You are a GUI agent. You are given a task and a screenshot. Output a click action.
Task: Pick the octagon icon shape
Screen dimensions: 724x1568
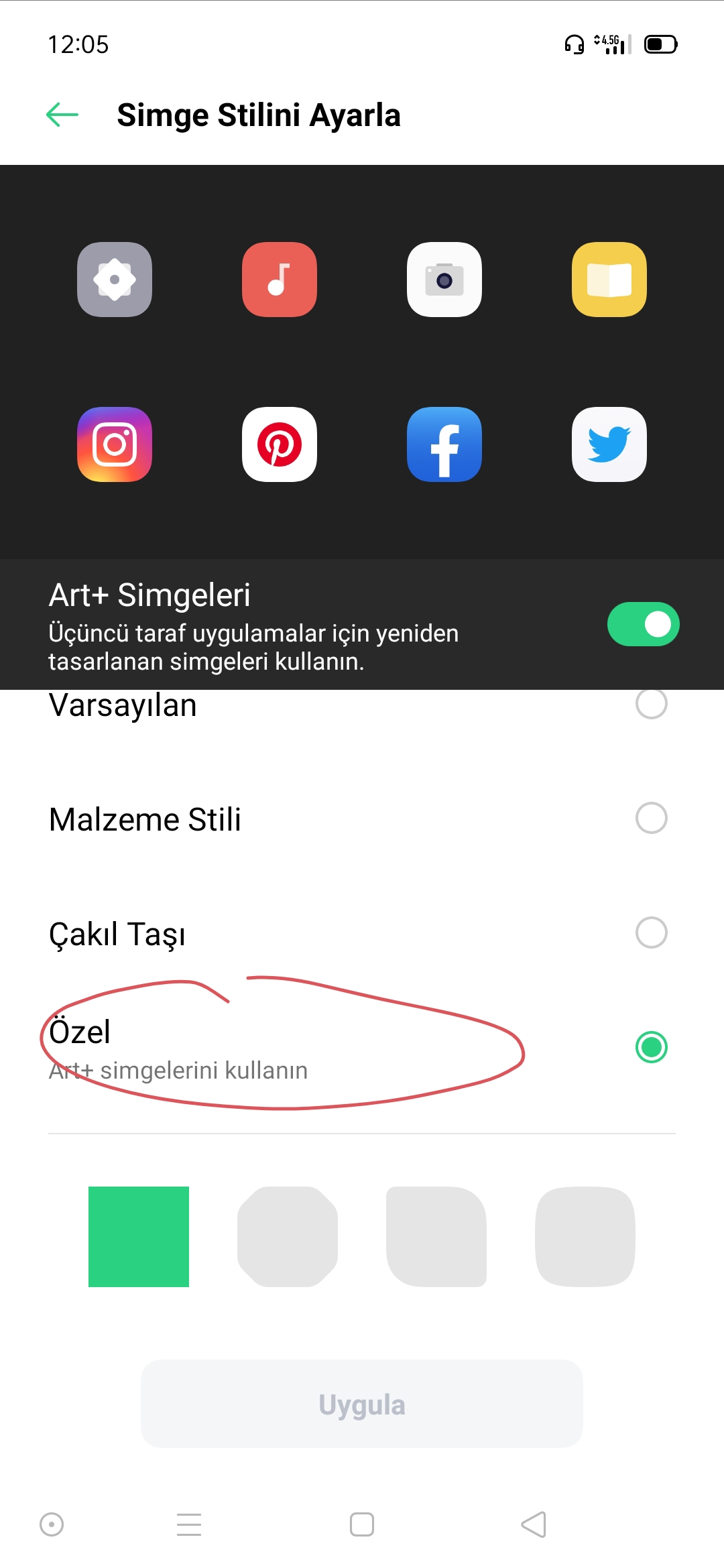coord(288,1237)
